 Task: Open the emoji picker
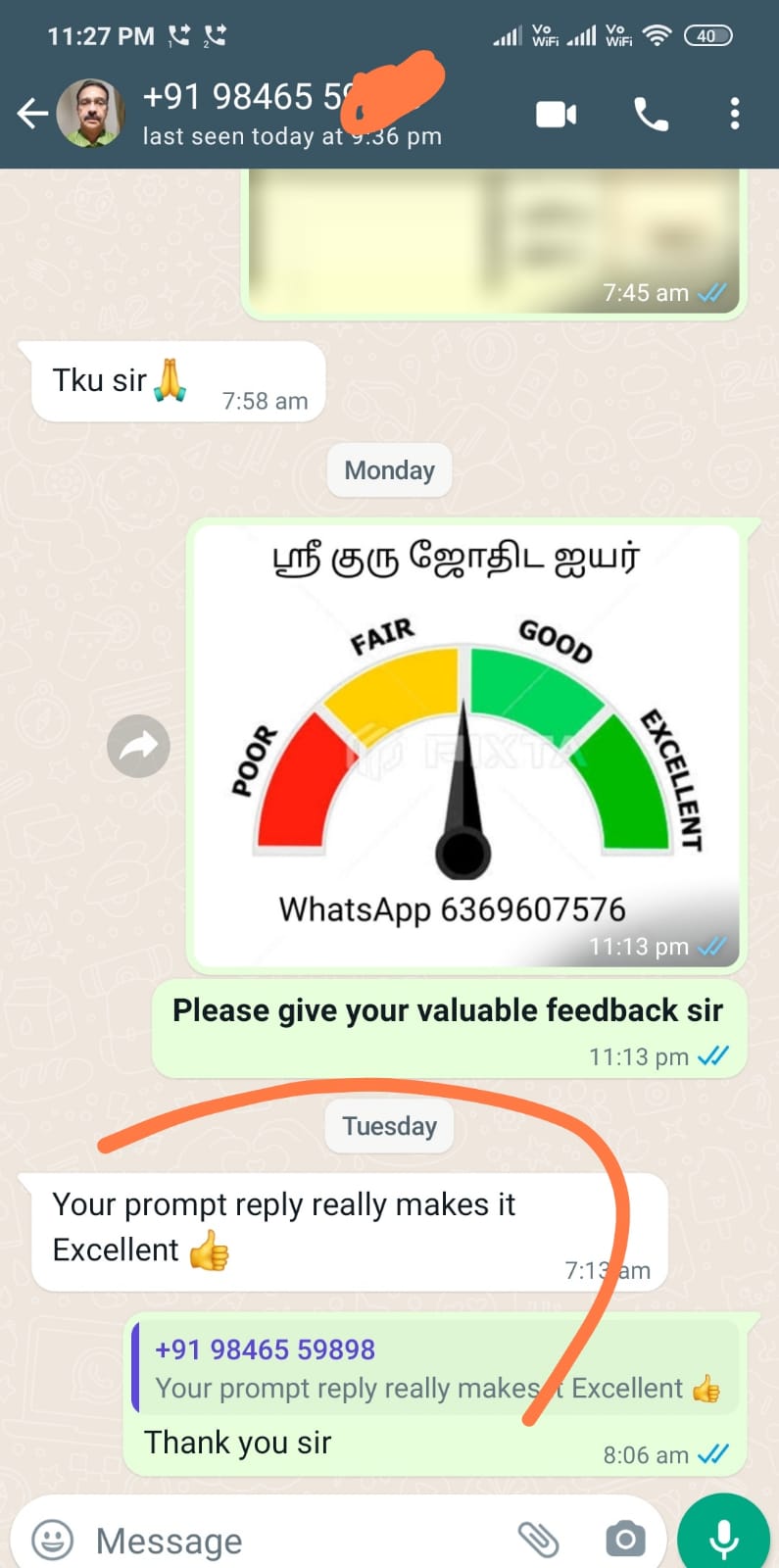point(53,1540)
